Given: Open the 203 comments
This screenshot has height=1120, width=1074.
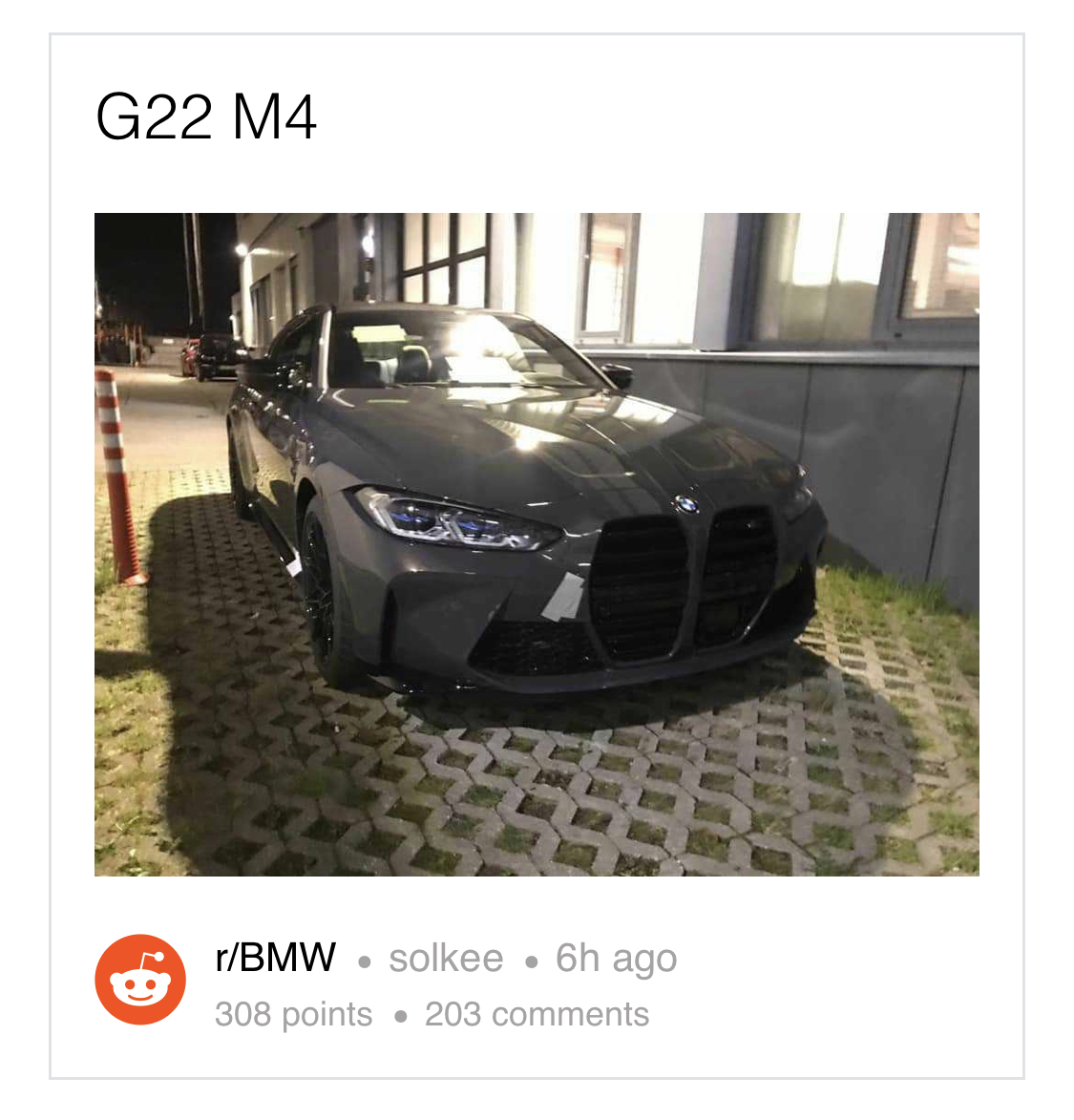Looking at the screenshot, I should coord(537,1014).
